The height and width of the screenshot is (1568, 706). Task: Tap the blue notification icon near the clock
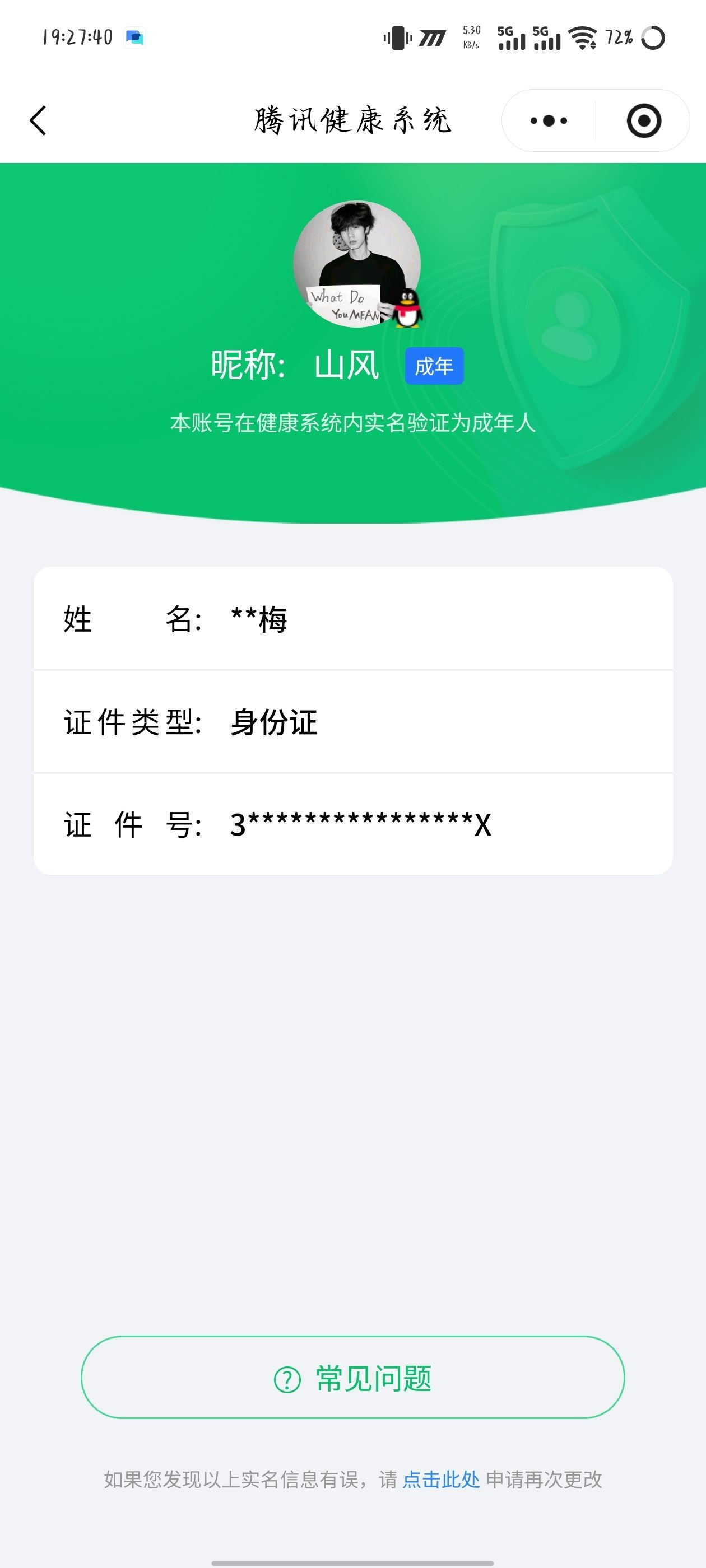[134, 36]
